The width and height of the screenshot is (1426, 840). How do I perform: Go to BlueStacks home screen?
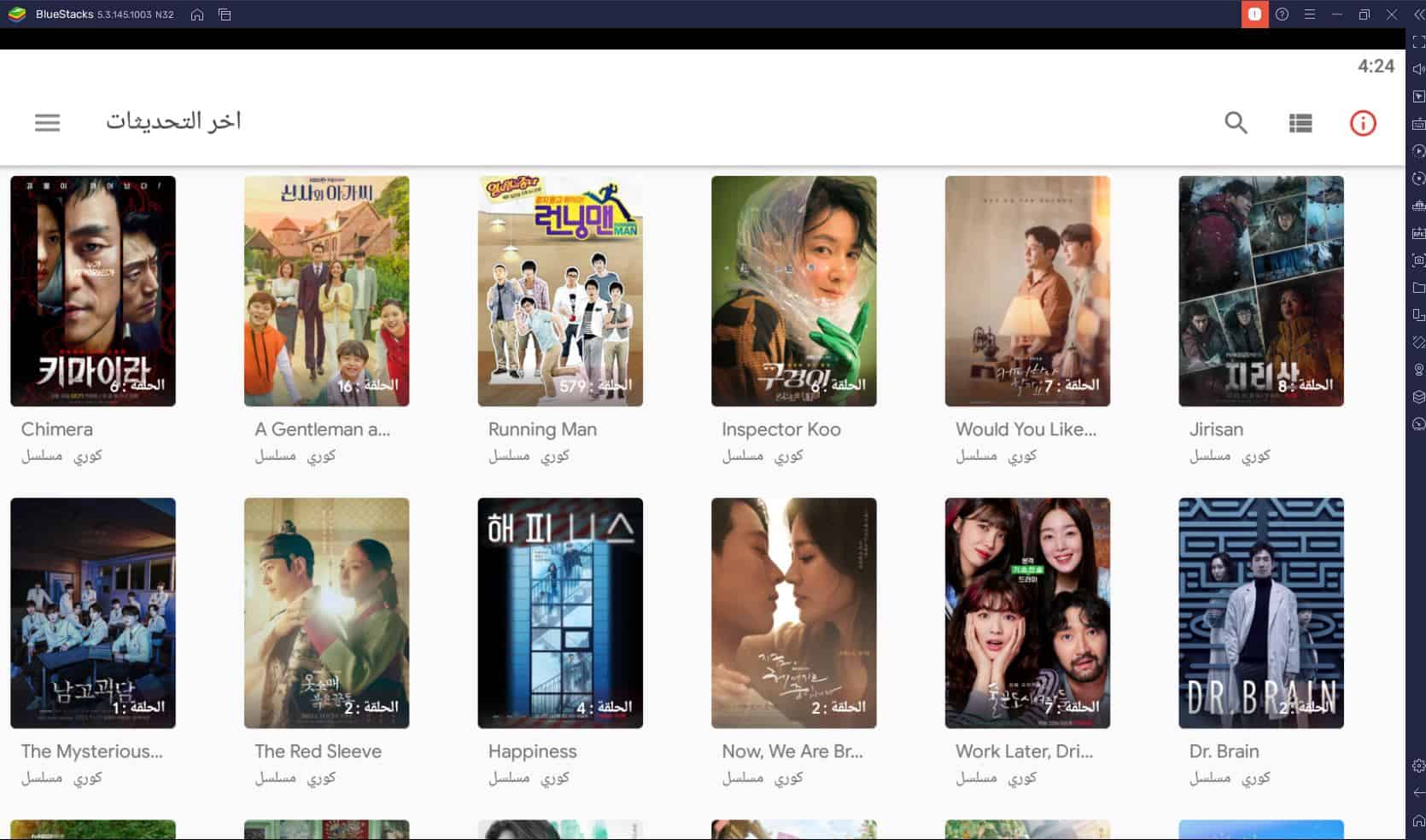[197, 15]
